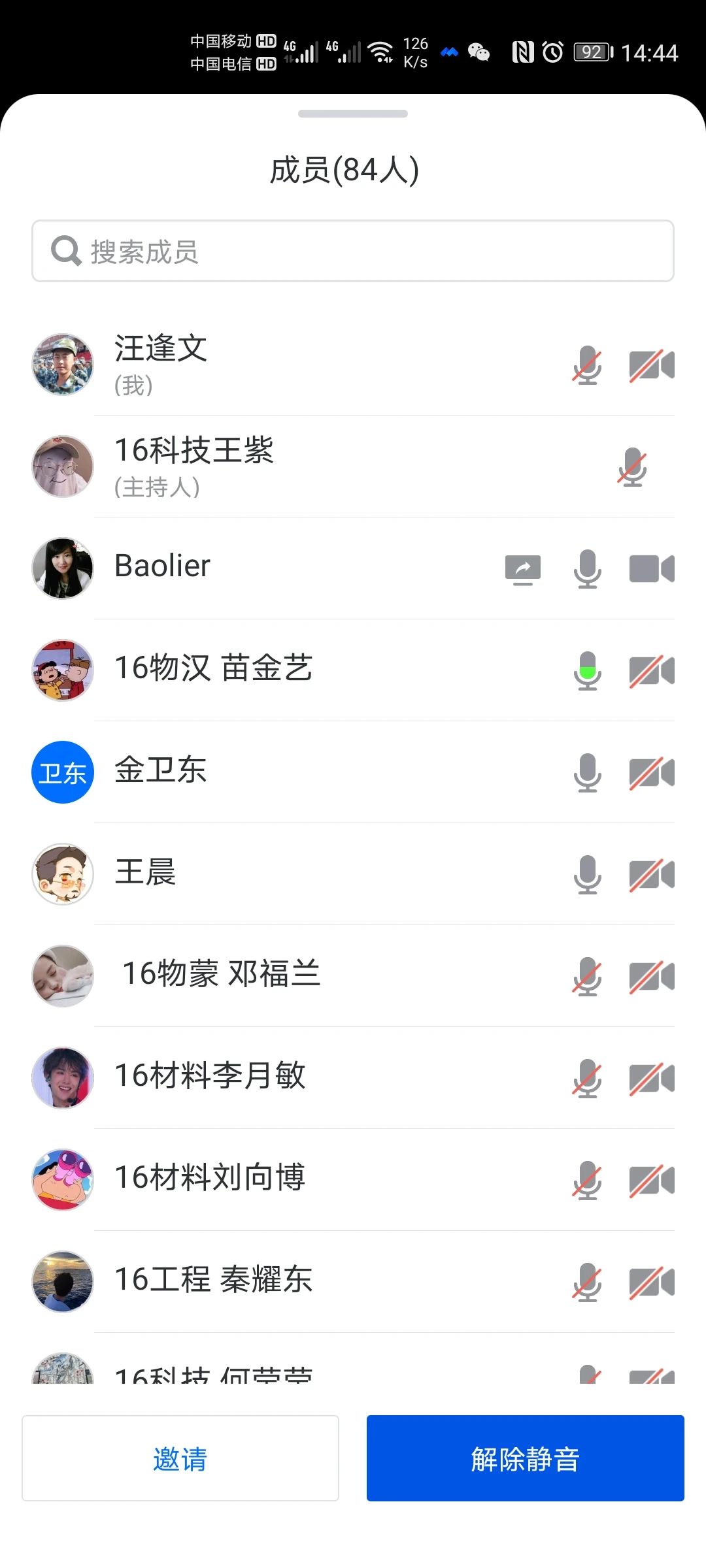This screenshot has width=706, height=1568.
Task: Tap the screen share icon beside Baolier
Action: 523,569
